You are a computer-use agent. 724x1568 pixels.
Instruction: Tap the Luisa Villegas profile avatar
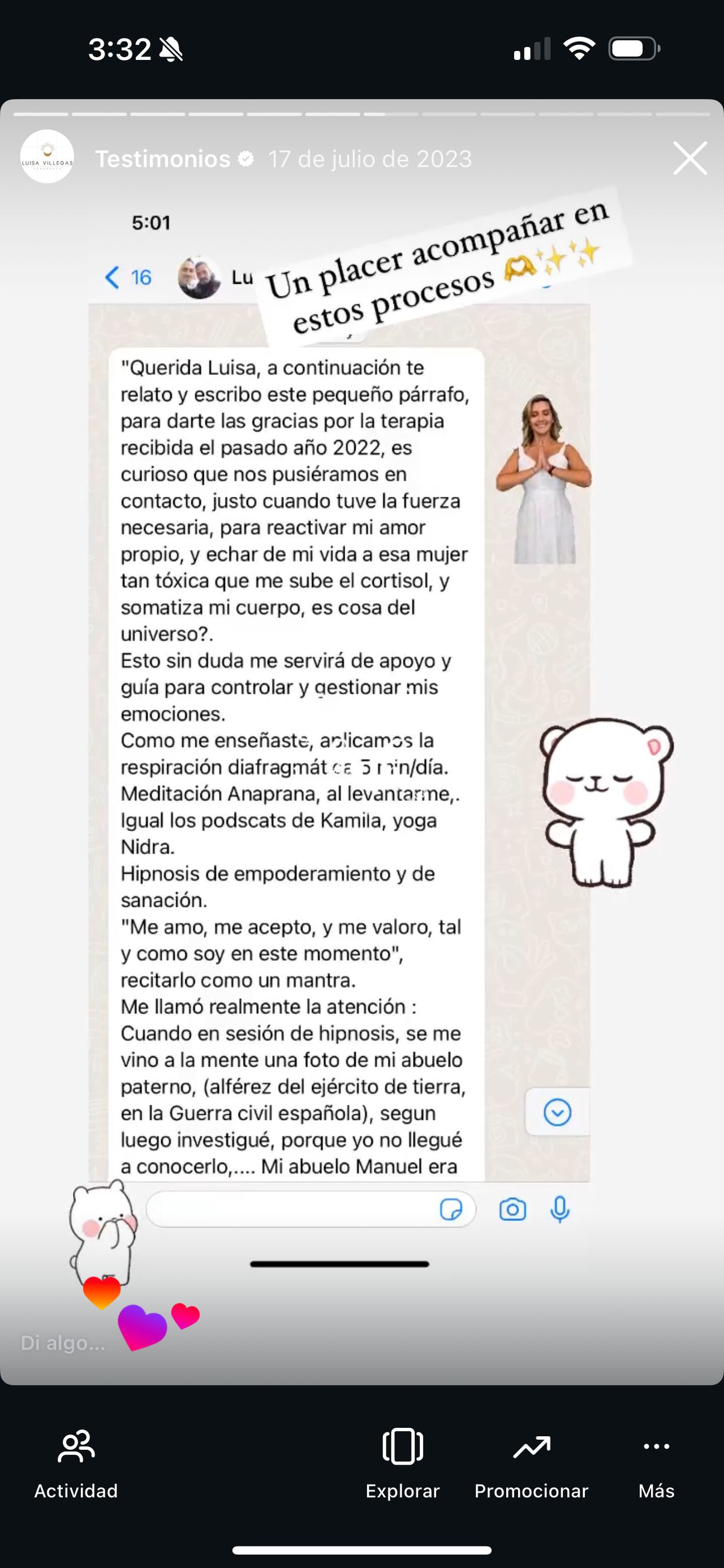[48, 157]
